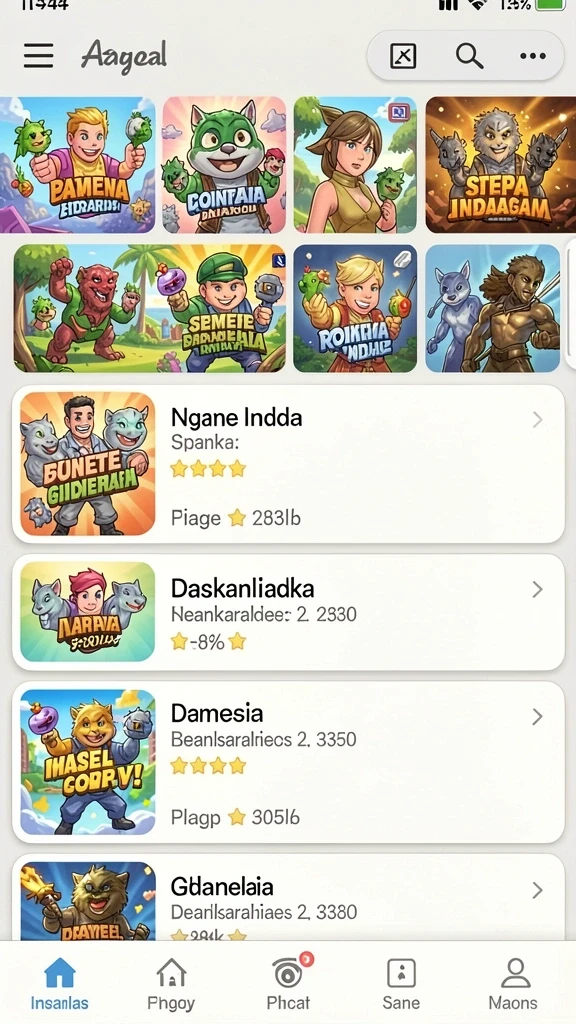Open the hamburger menu
The width and height of the screenshot is (576, 1024).
point(39,56)
